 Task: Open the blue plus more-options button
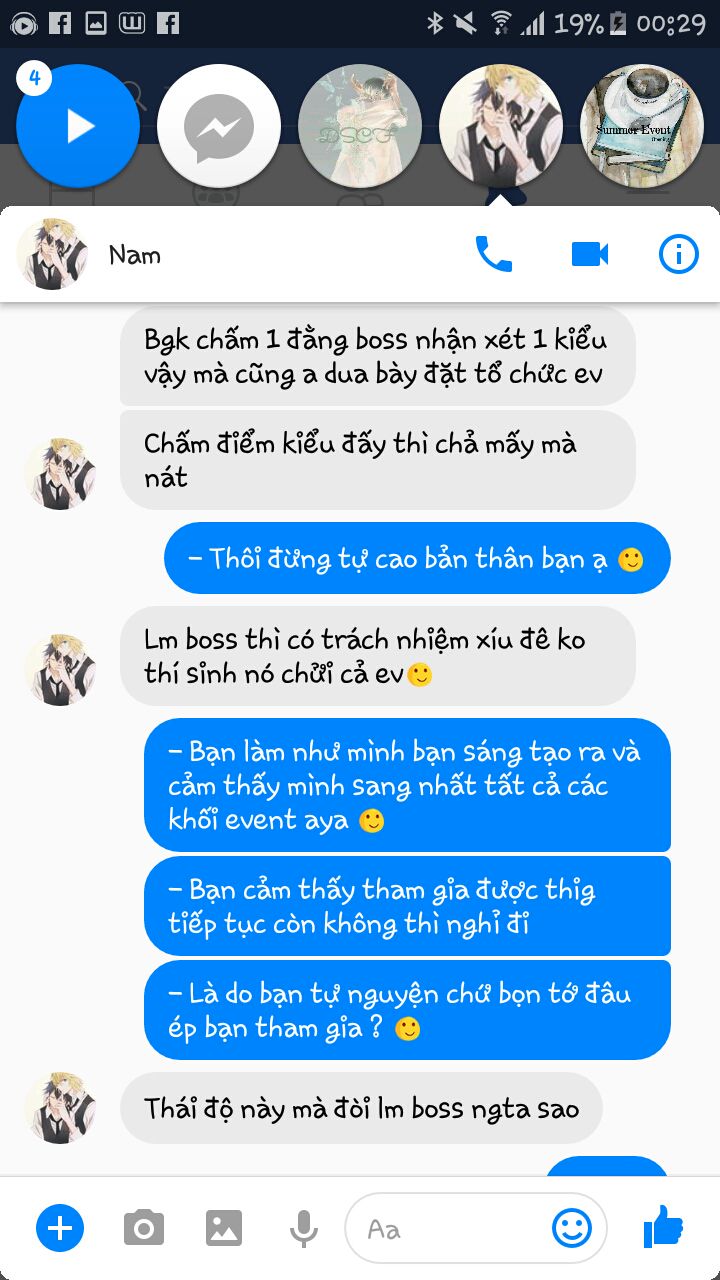point(60,1228)
